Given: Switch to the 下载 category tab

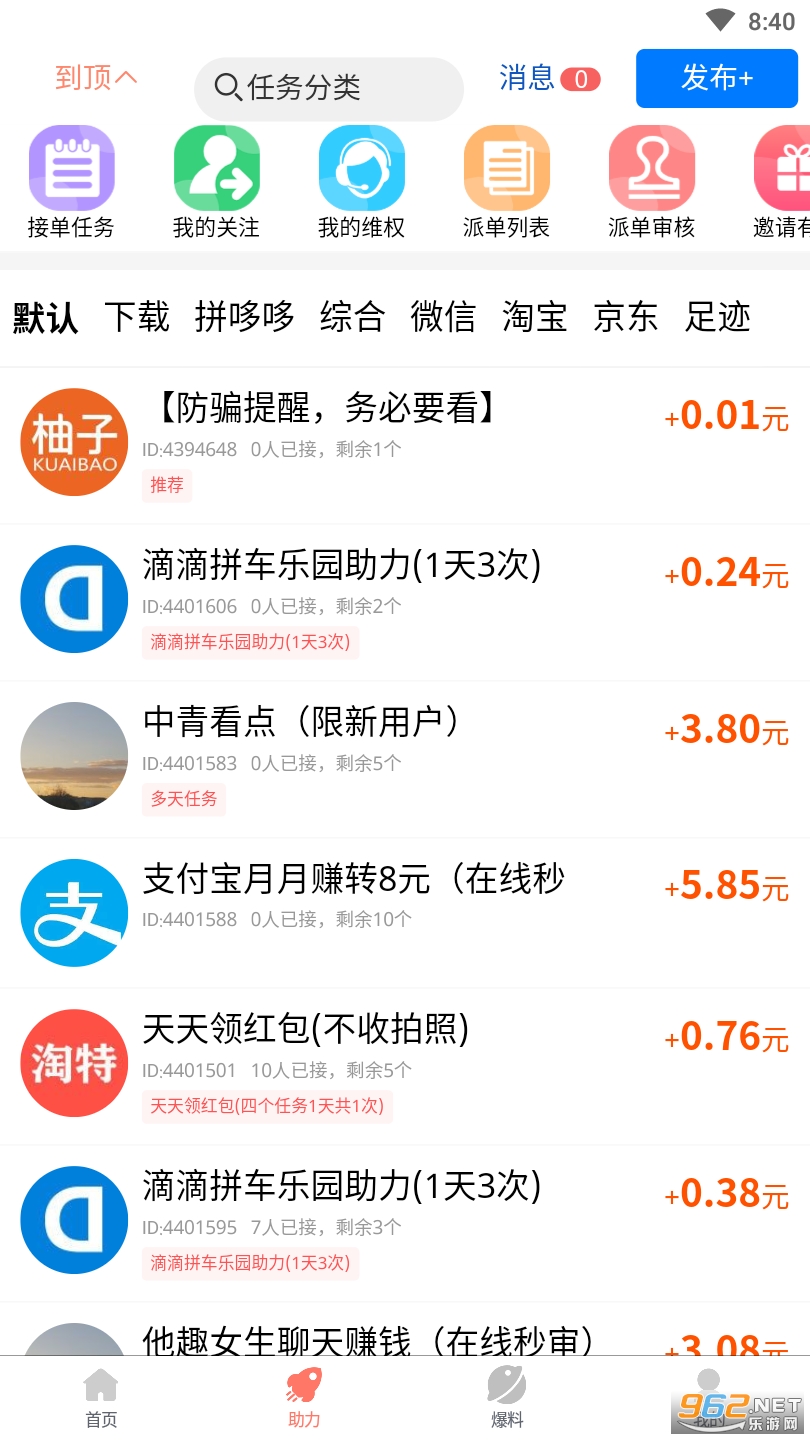Looking at the screenshot, I should [137, 317].
